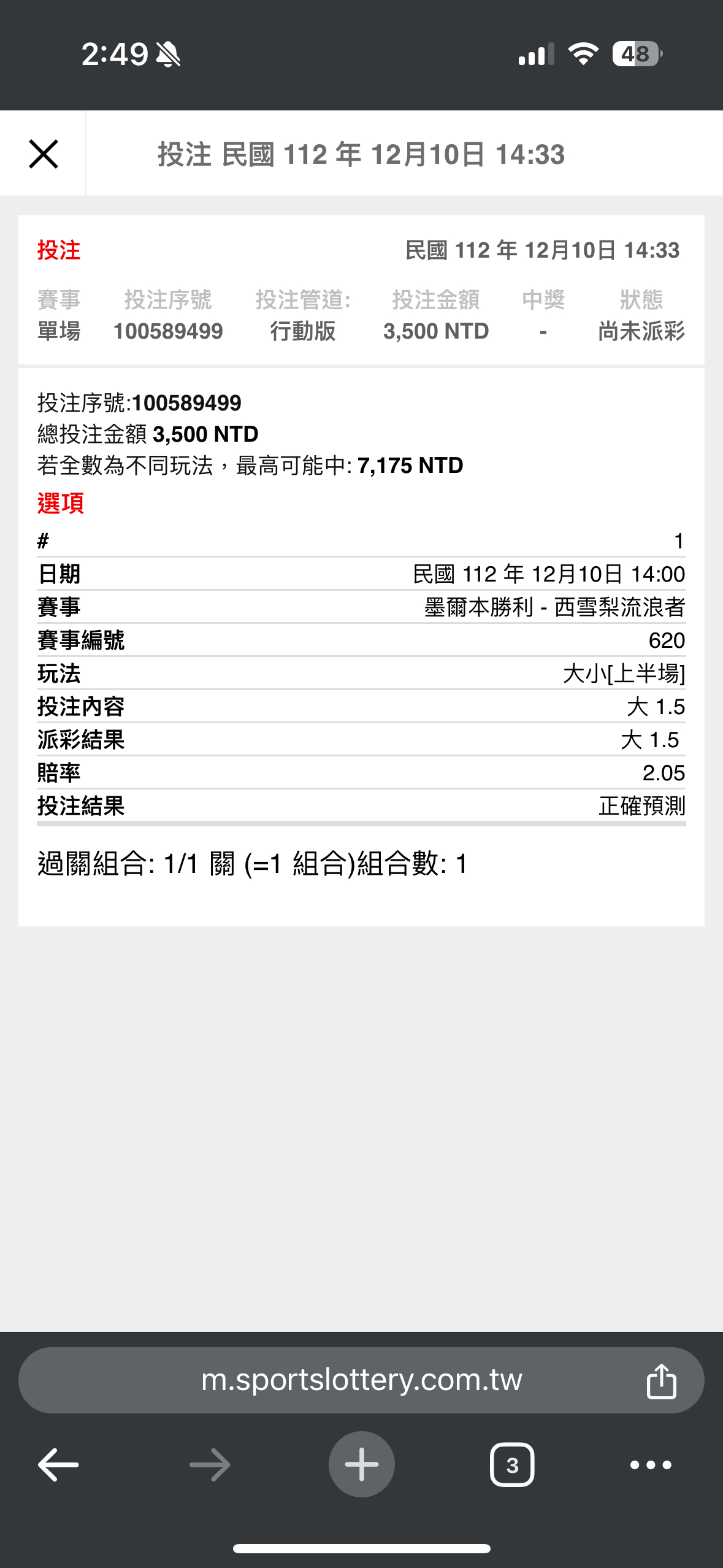Open the browser's more options menu
The height and width of the screenshot is (1568, 723).
[651, 1465]
